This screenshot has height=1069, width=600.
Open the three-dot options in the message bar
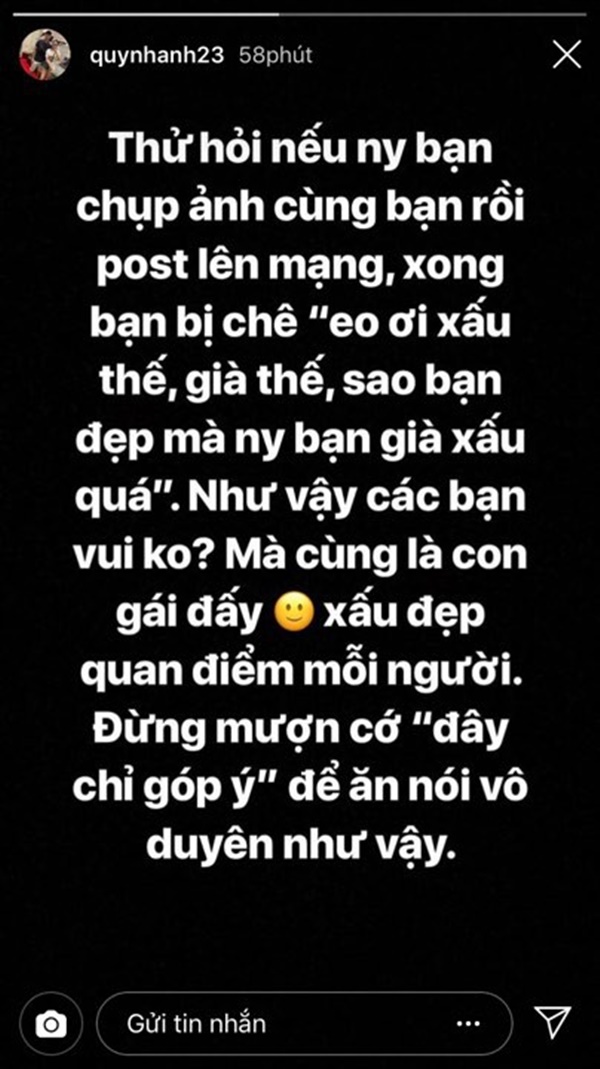[468, 1024]
